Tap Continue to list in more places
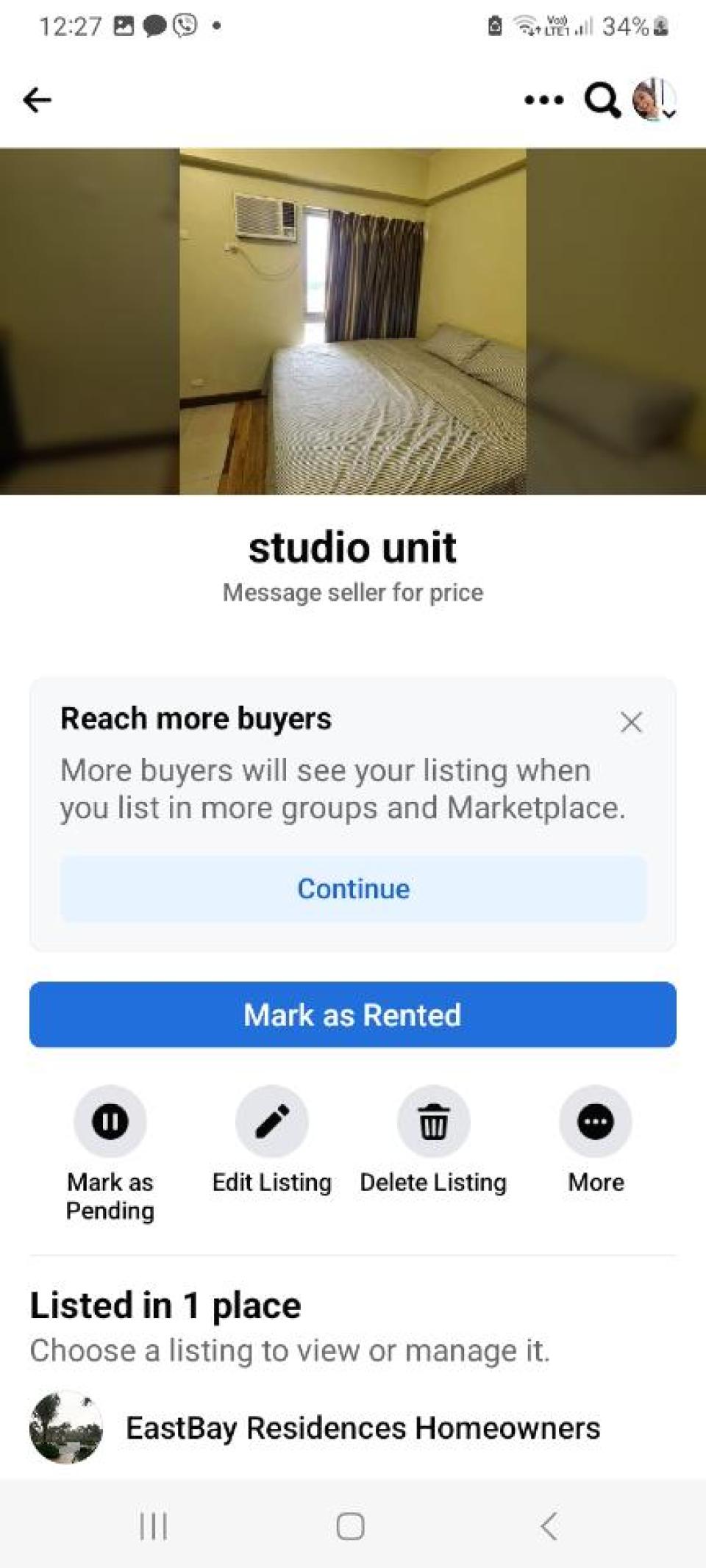 [x=353, y=889]
